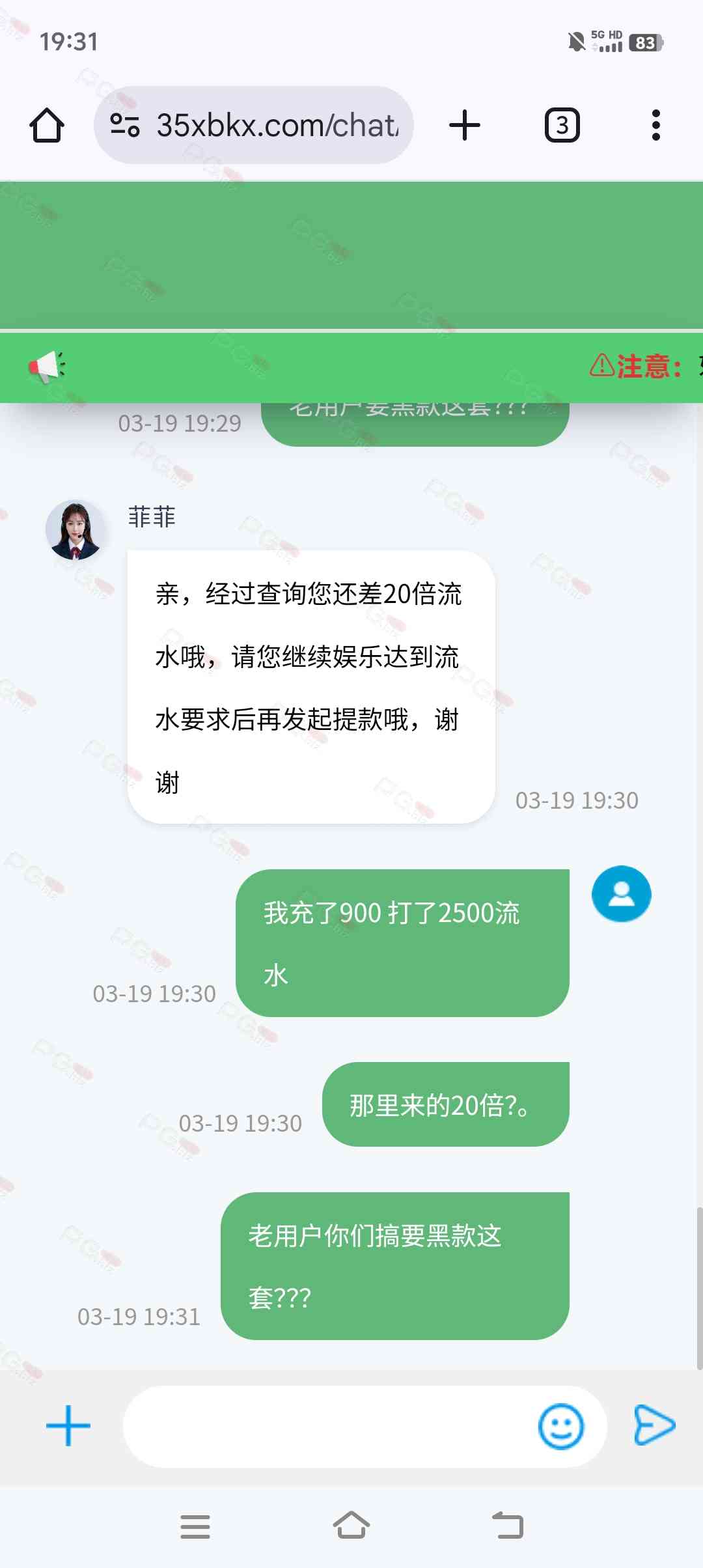Tap the system back button
The height and width of the screenshot is (1568, 703).
click(508, 1525)
